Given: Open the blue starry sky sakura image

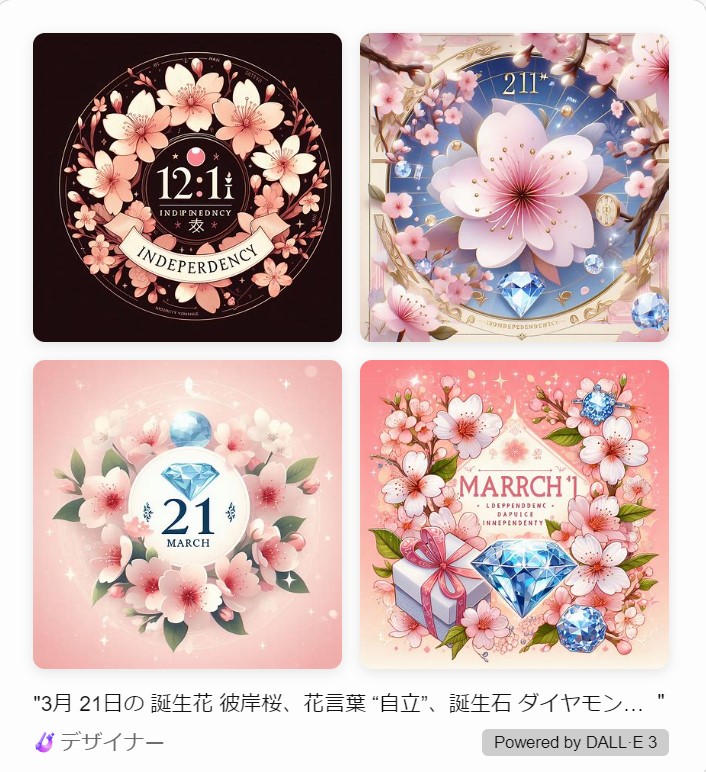Looking at the screenshot, I should (x=514, y=187).
